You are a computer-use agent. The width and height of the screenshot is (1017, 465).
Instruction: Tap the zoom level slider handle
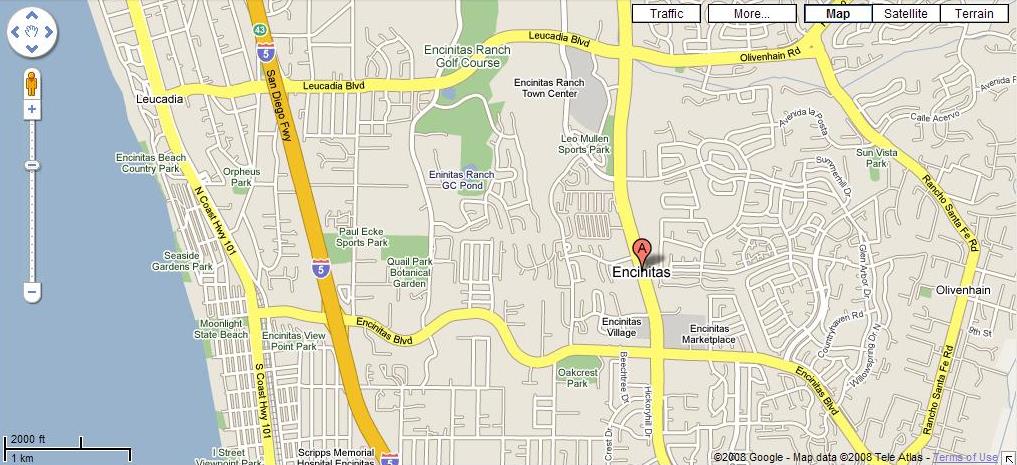pos(32,165)
